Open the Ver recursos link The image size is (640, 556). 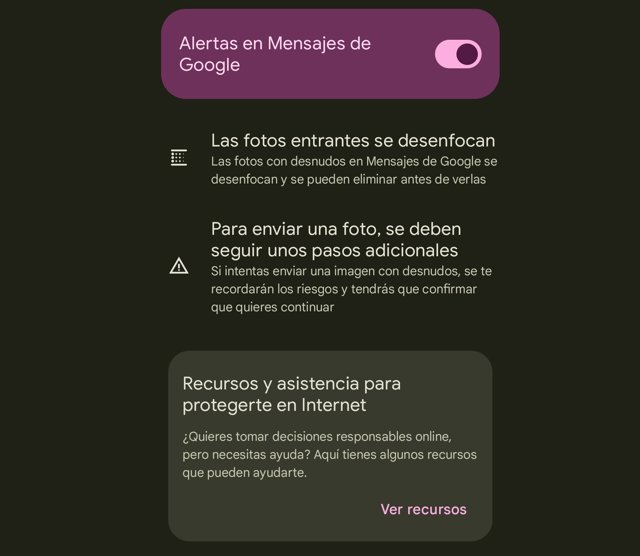click(x=423, y=509)
